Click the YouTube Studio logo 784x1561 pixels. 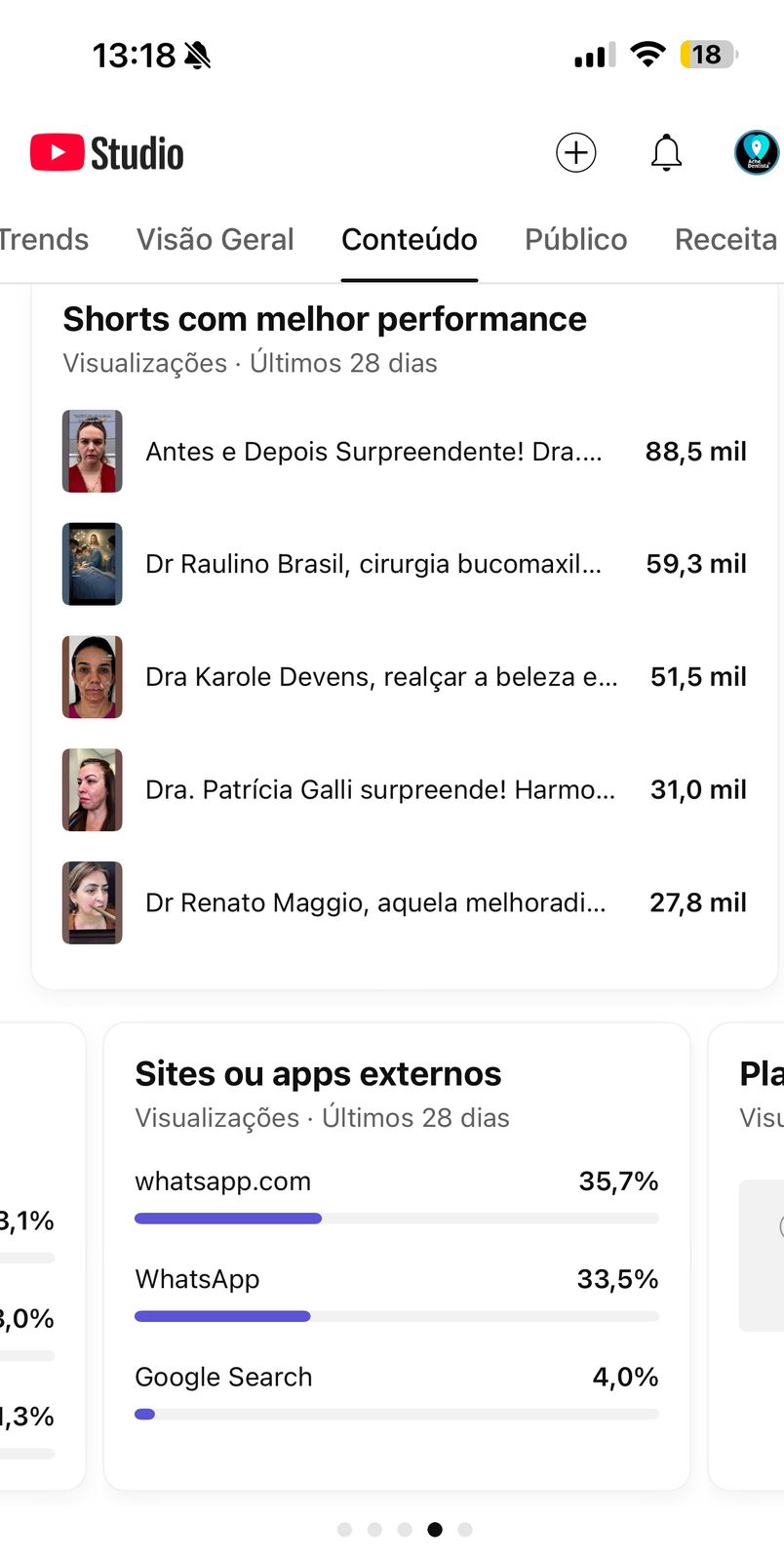point(105,152)
